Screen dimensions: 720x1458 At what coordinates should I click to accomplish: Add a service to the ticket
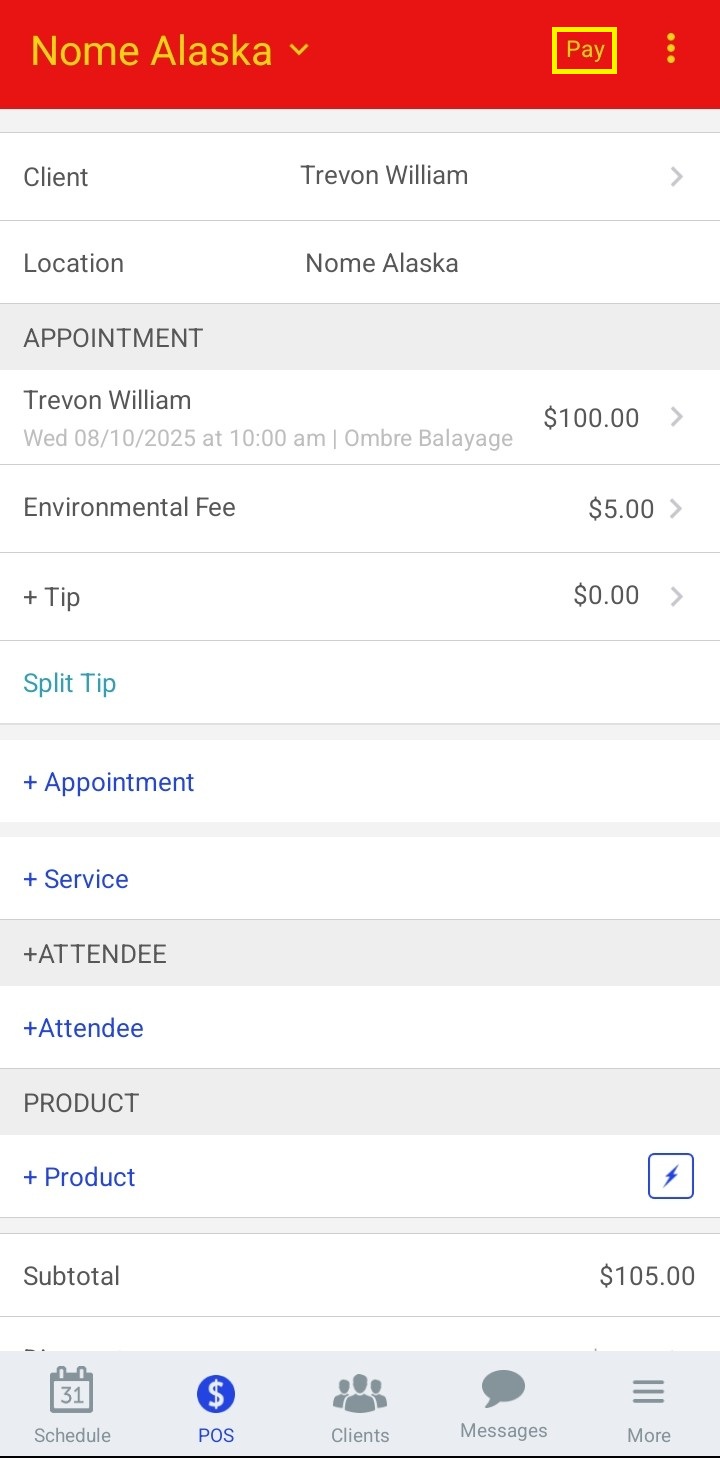tap(76, 879)
